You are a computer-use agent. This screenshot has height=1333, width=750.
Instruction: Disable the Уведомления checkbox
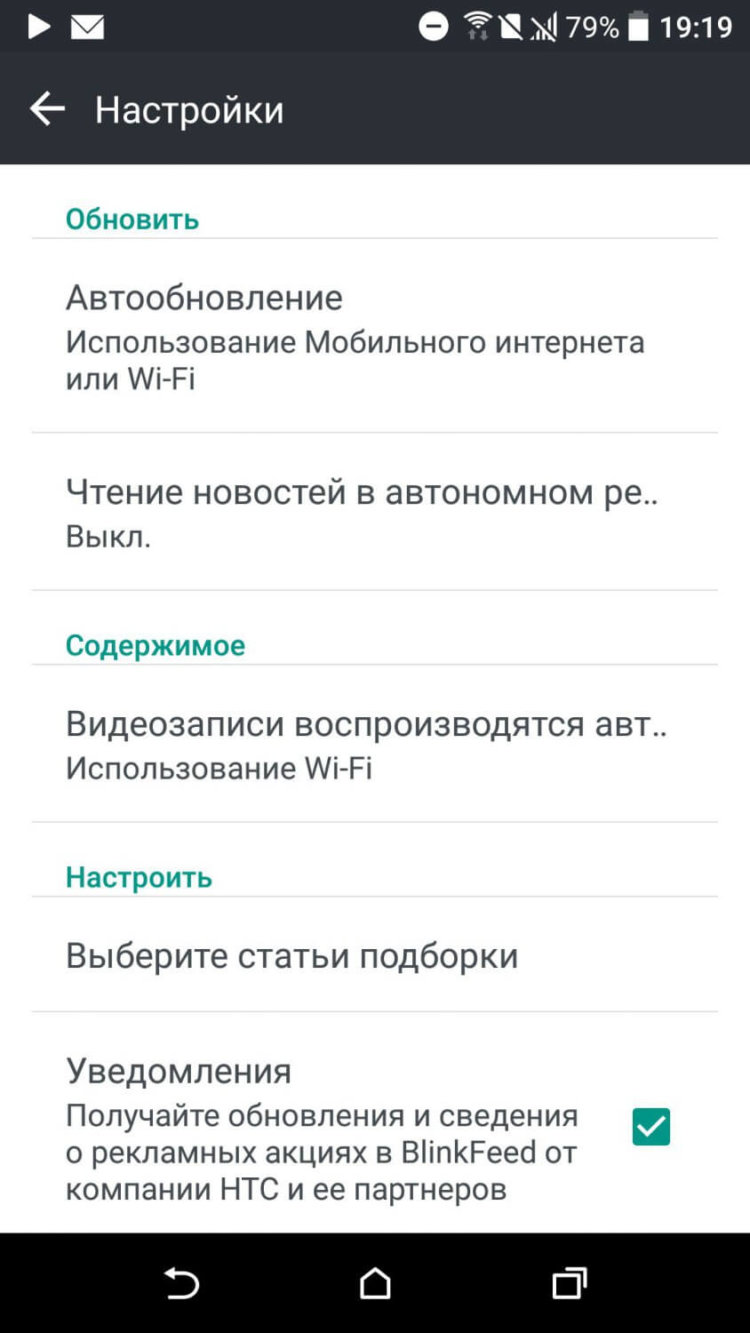click(650, 1127)
